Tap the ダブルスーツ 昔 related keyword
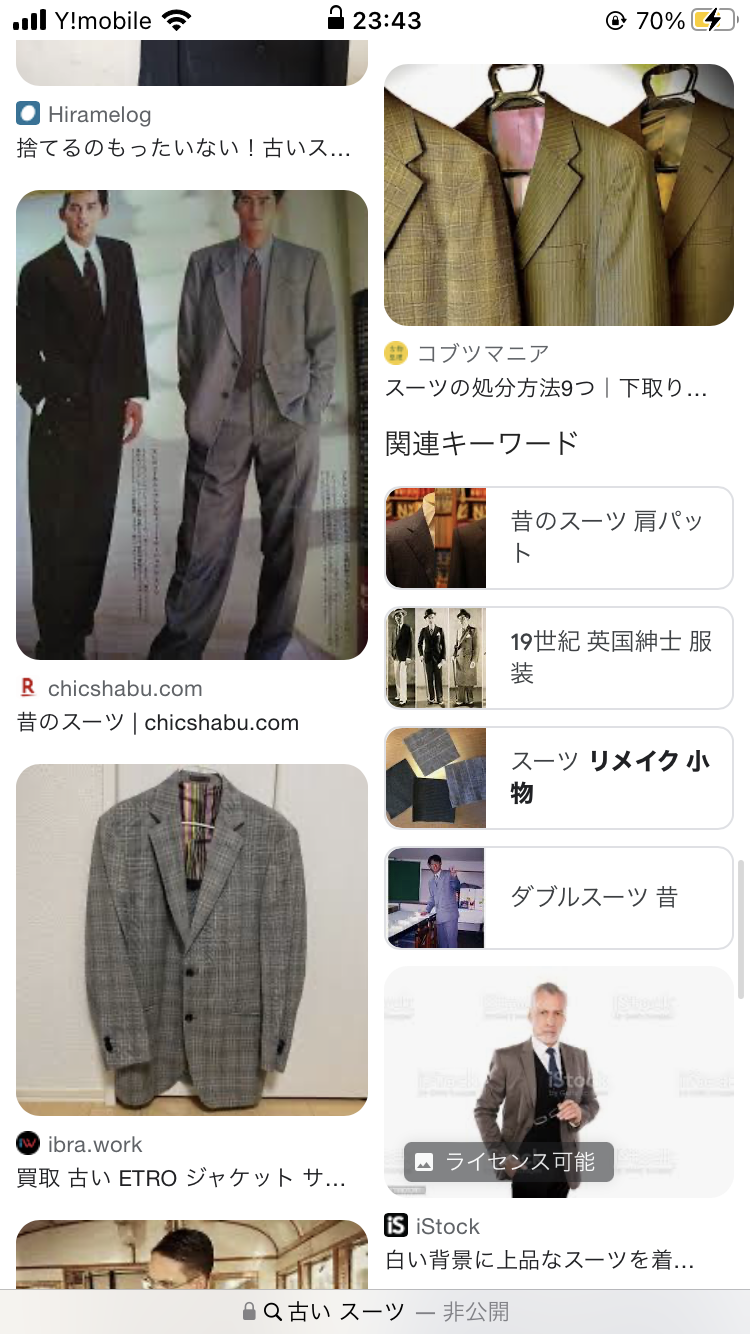The width and height of the screenshot is (750, 1334). tap(559, 898)
